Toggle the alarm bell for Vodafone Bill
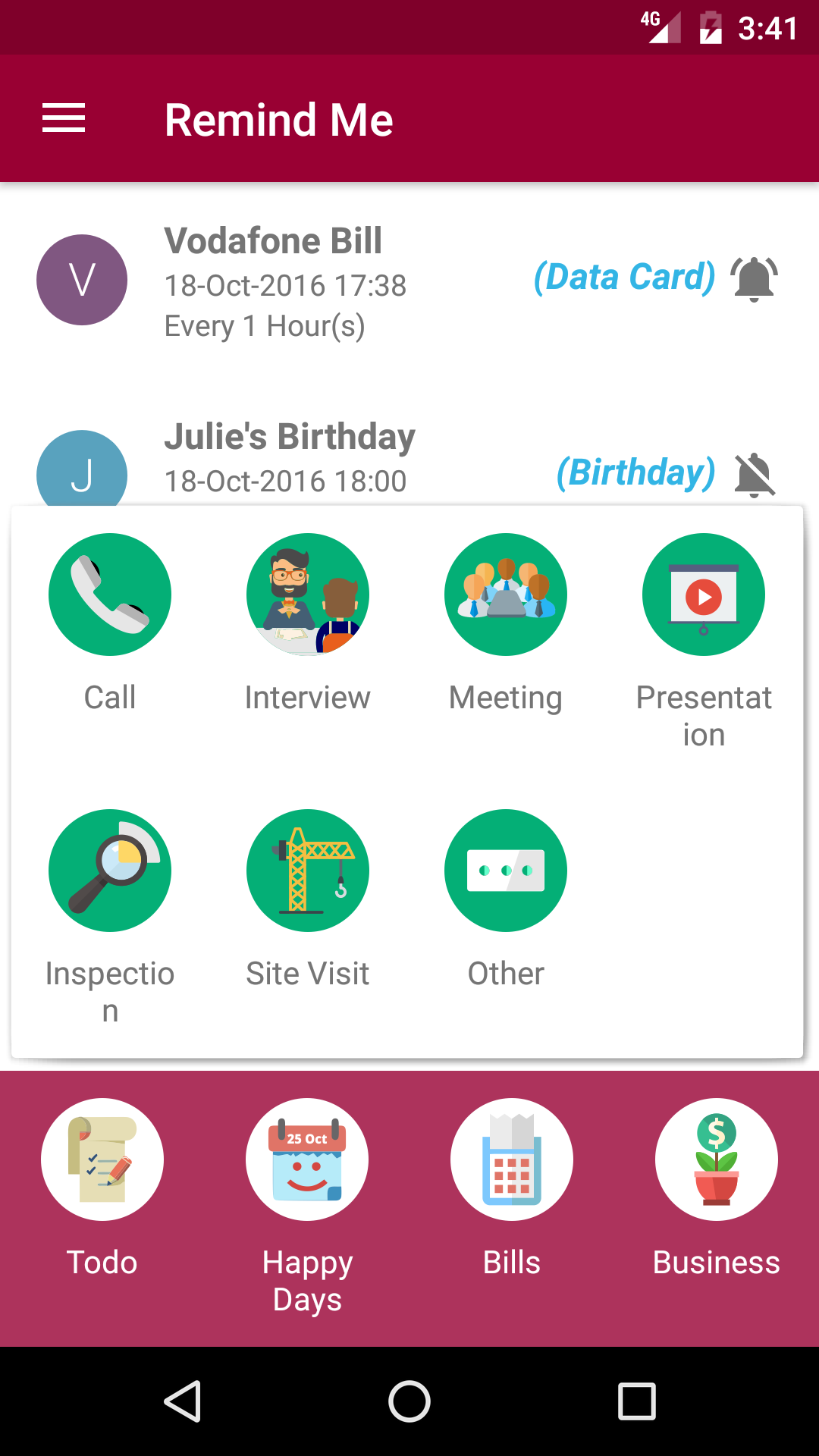Screen dimensions: 819x1456 (x=753, y=279)
